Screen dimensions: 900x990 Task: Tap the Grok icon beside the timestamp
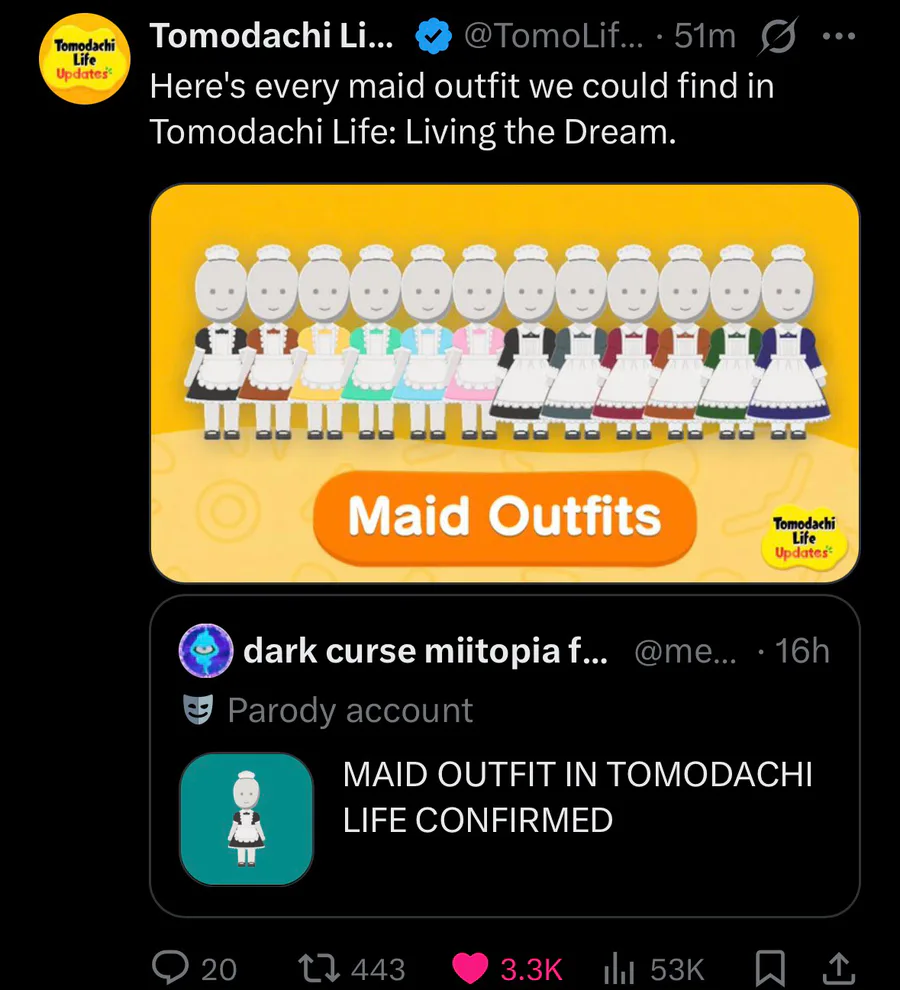[x=777, y=37]
